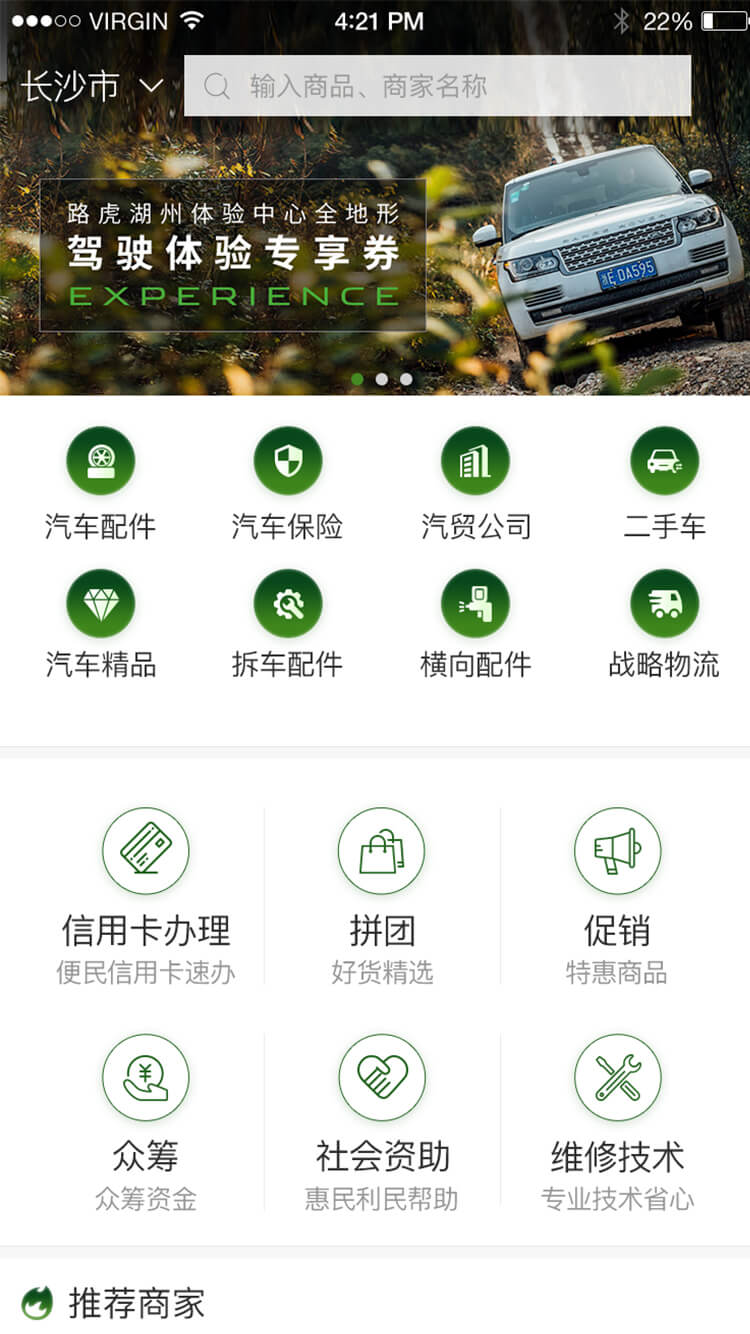Open the 长沙市 city dropdown
750x1334 pixels.
click(91, 87)
